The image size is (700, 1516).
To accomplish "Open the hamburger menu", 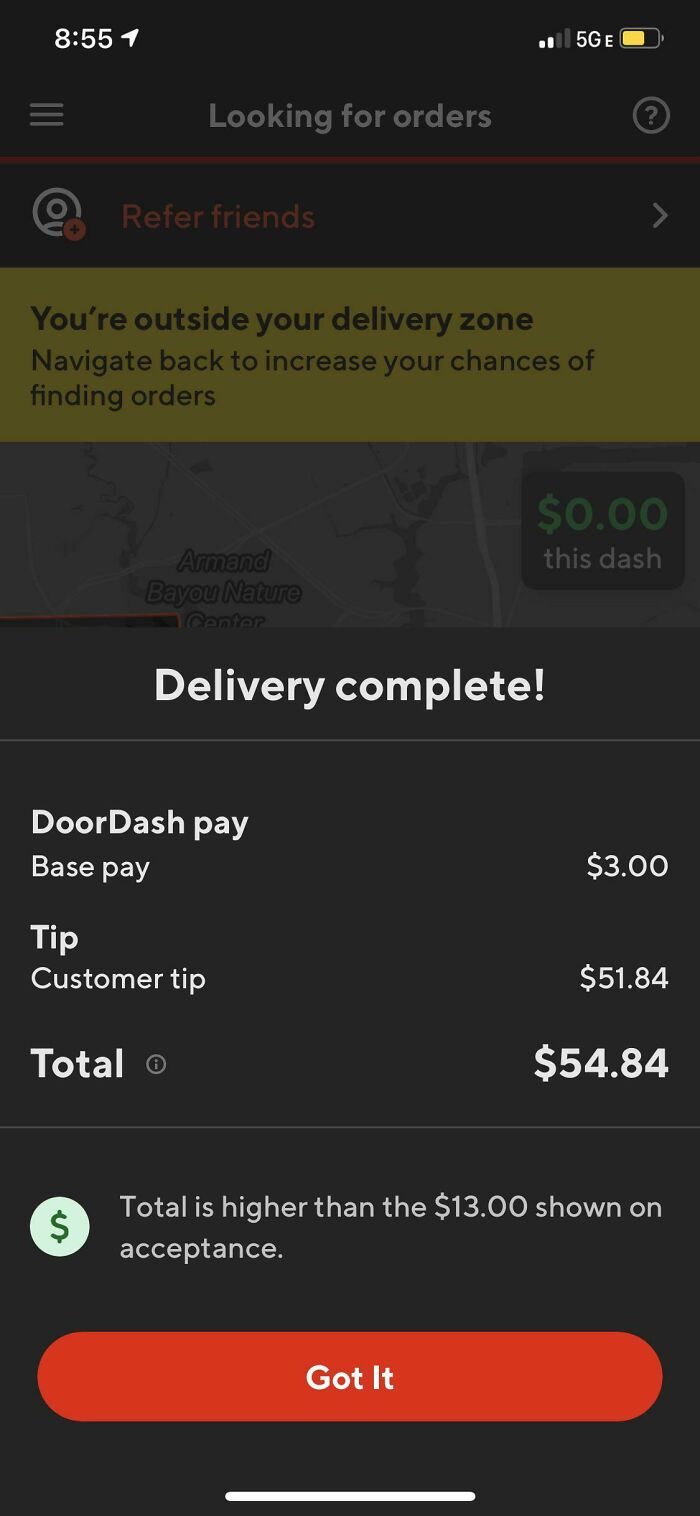I will pyautogui.click(x=47, y=115).
